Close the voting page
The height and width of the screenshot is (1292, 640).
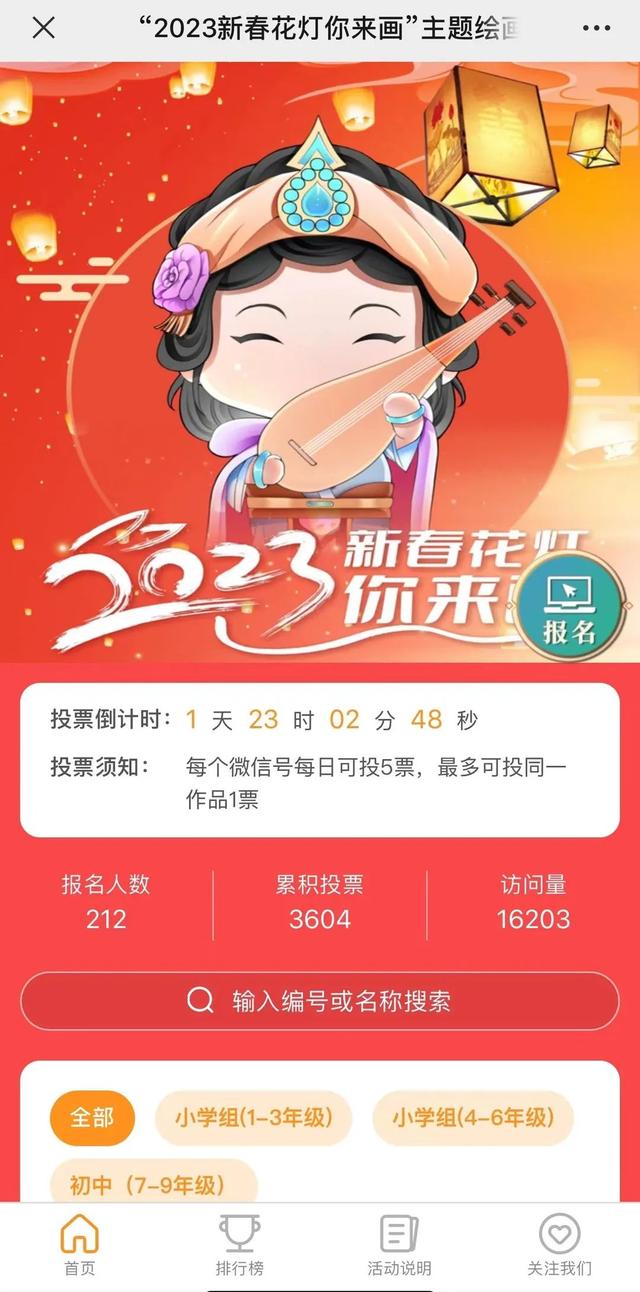(43, 28)
